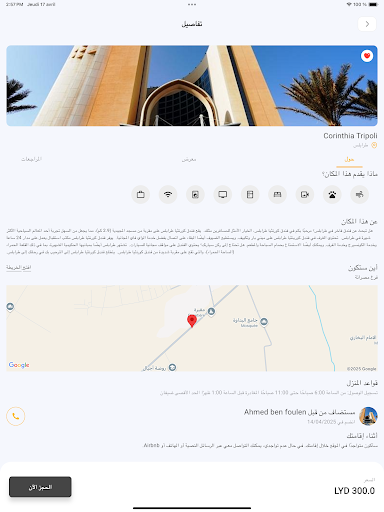Remove Corinthia Tripoli from favorites heart
384x512 pixels.
click(367, 56)
